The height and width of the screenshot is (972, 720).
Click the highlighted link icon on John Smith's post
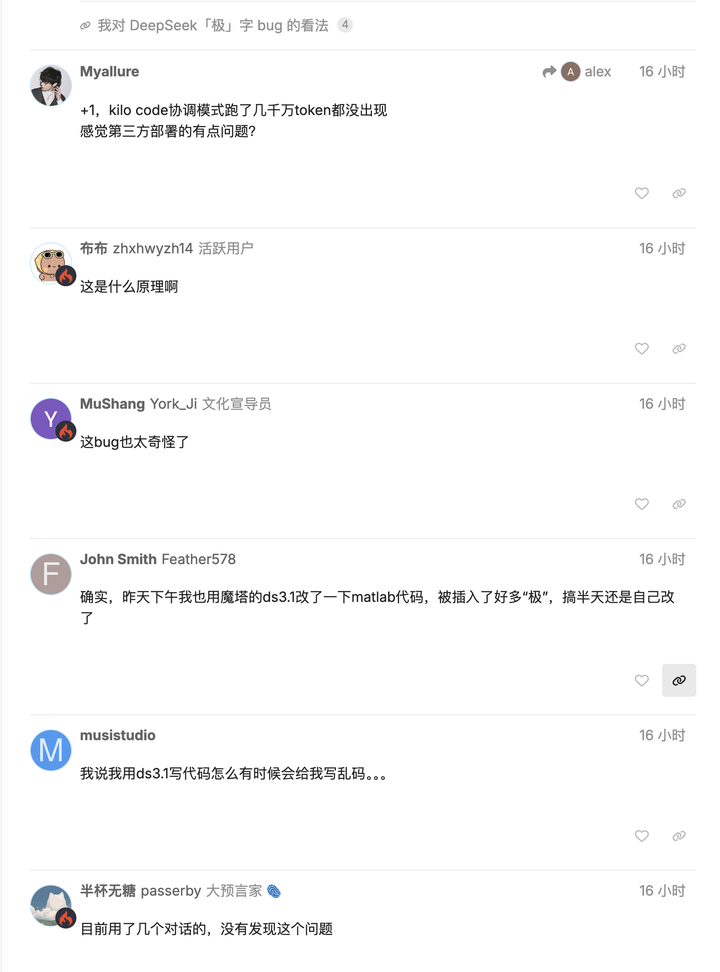[x=678, y=680]
